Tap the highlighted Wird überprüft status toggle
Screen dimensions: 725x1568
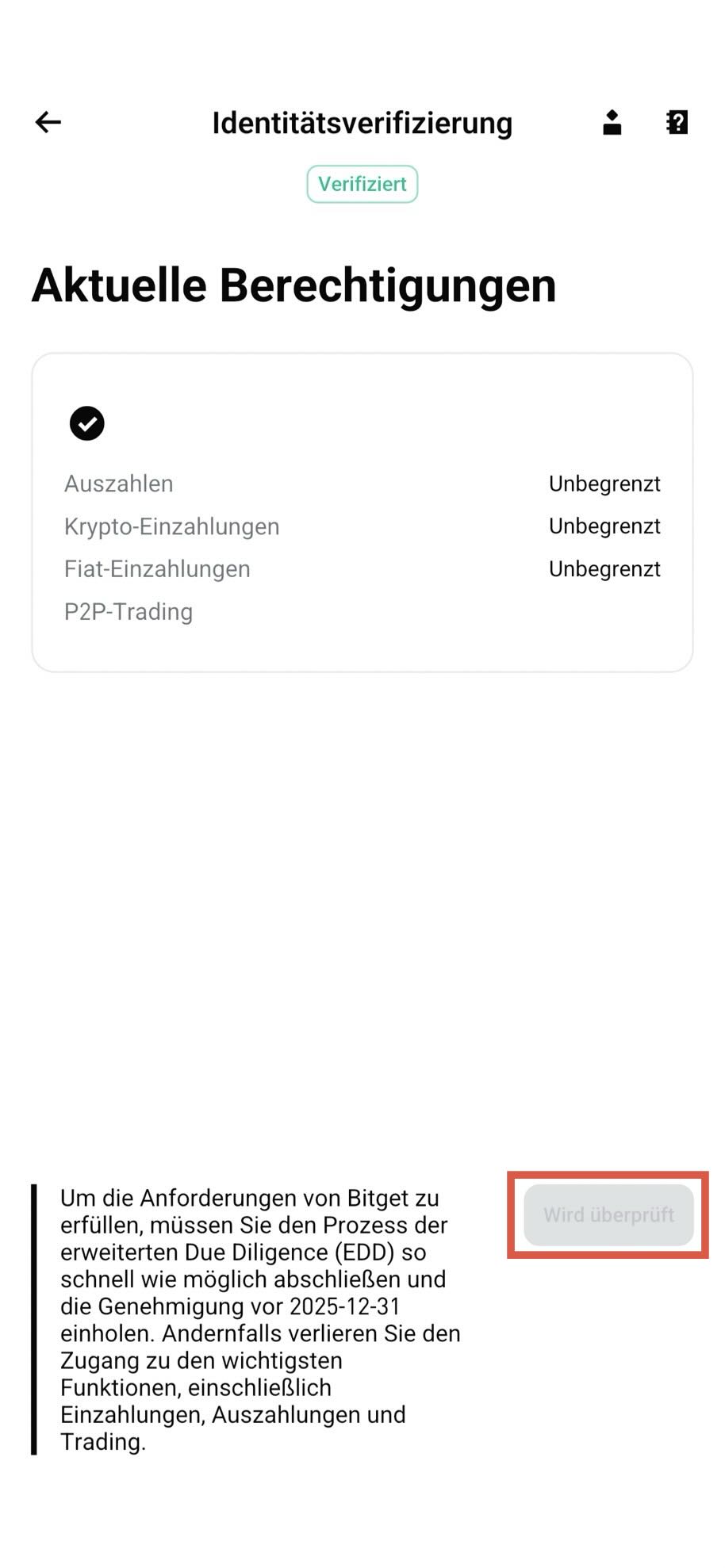click(608, 1214)
